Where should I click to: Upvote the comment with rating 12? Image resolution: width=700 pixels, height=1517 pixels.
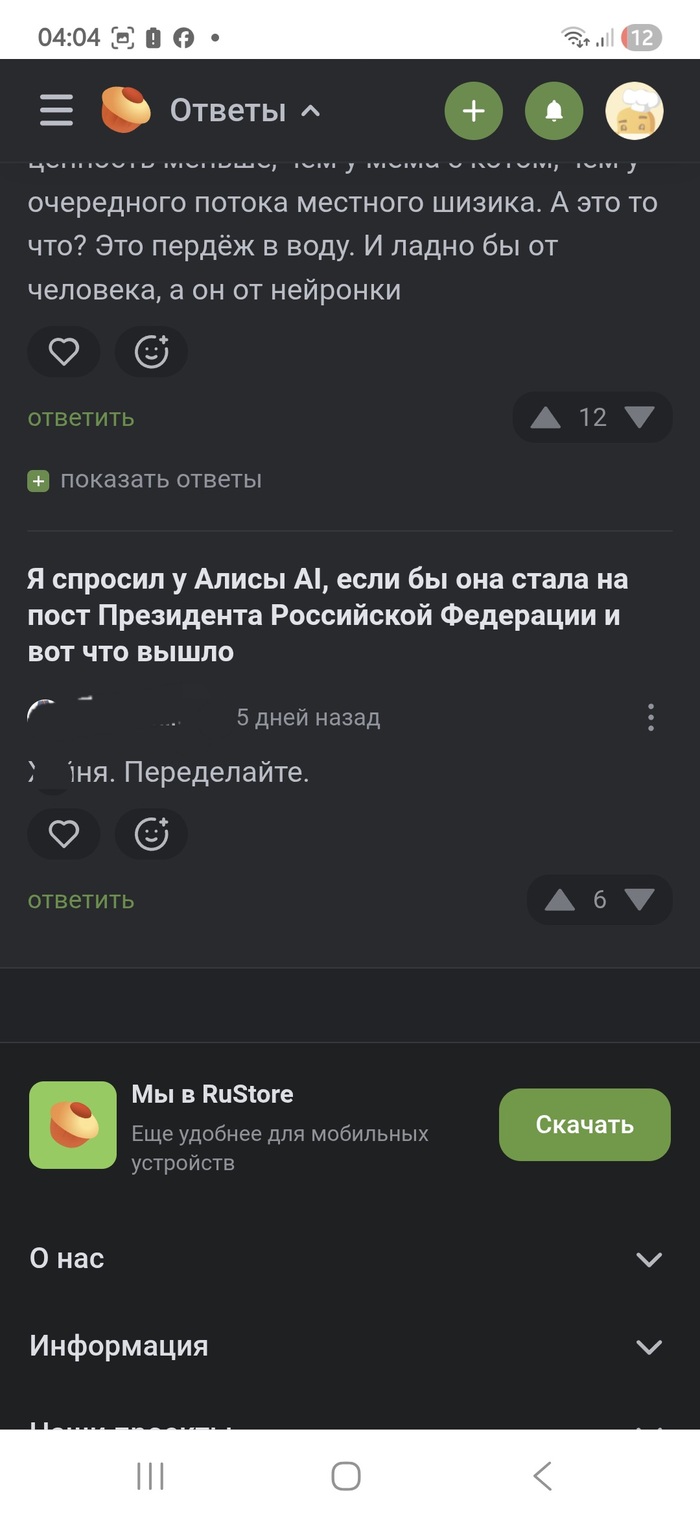point(545,417)
